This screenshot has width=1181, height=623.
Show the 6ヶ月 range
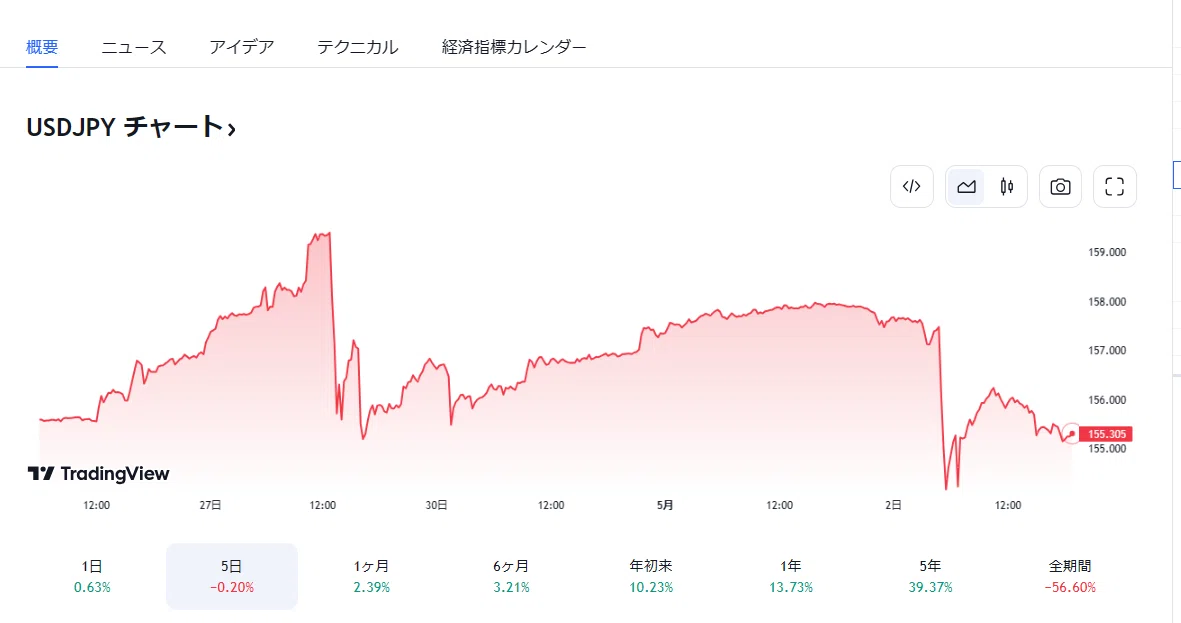[x=511, y=576]
